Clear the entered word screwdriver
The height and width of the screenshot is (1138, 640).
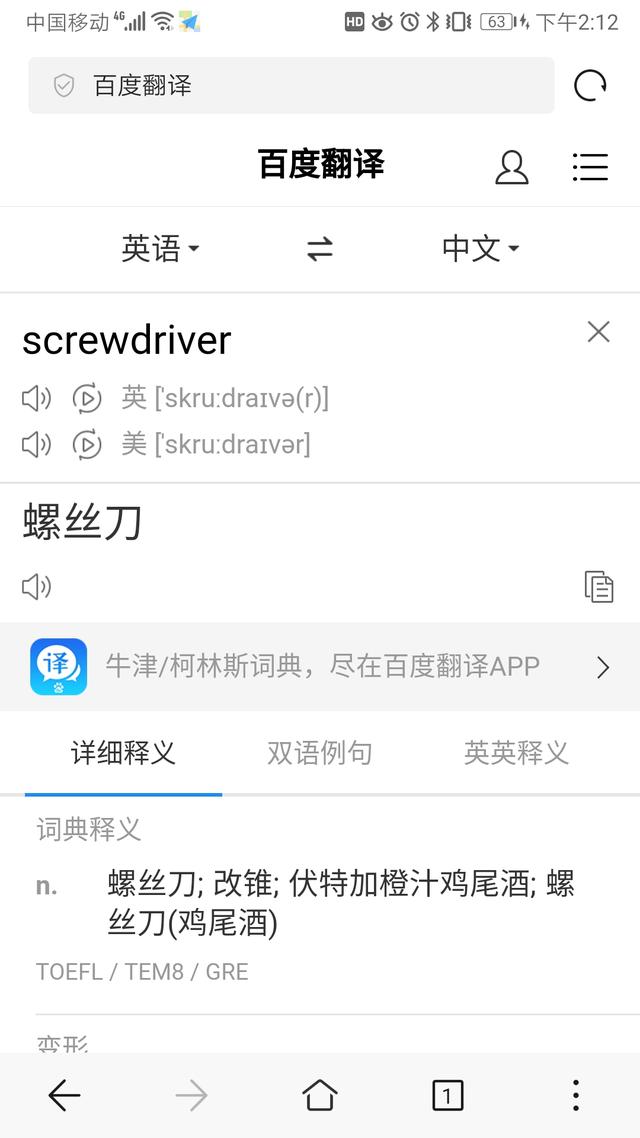click(599, 332)
